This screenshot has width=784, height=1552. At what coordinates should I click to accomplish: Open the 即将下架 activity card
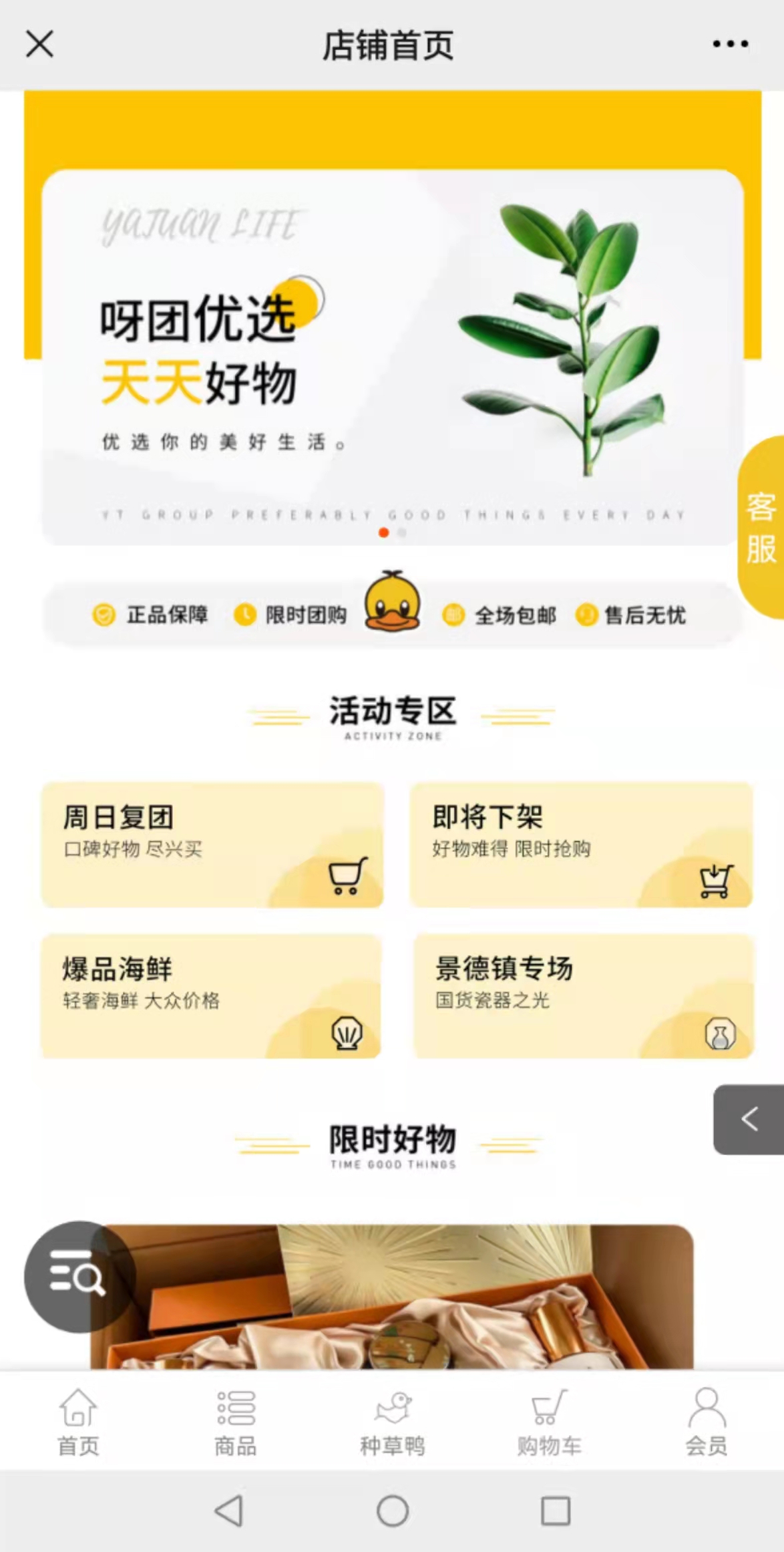tap(582, 844)
